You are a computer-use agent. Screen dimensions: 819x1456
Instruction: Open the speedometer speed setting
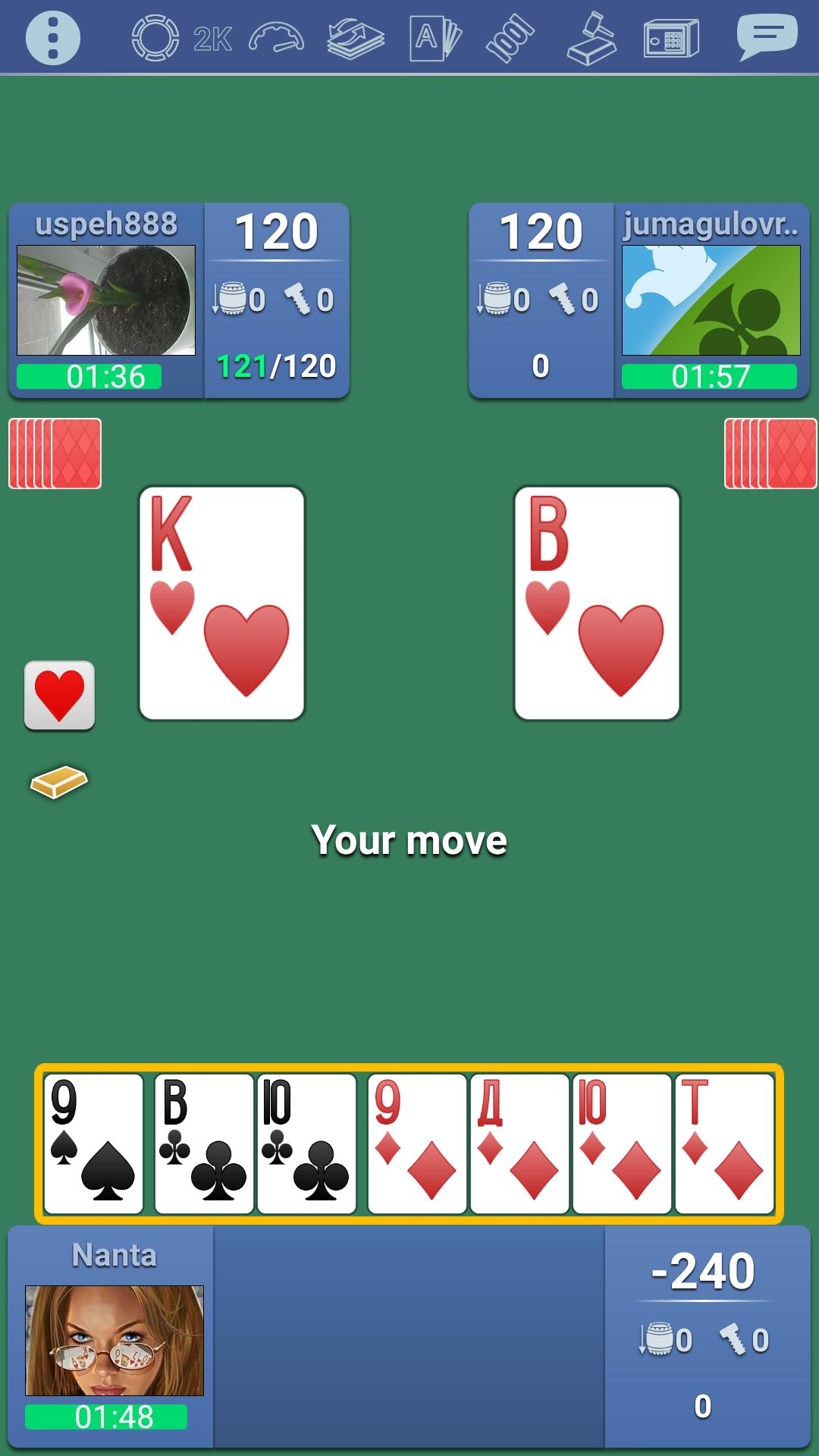point(276,38)
